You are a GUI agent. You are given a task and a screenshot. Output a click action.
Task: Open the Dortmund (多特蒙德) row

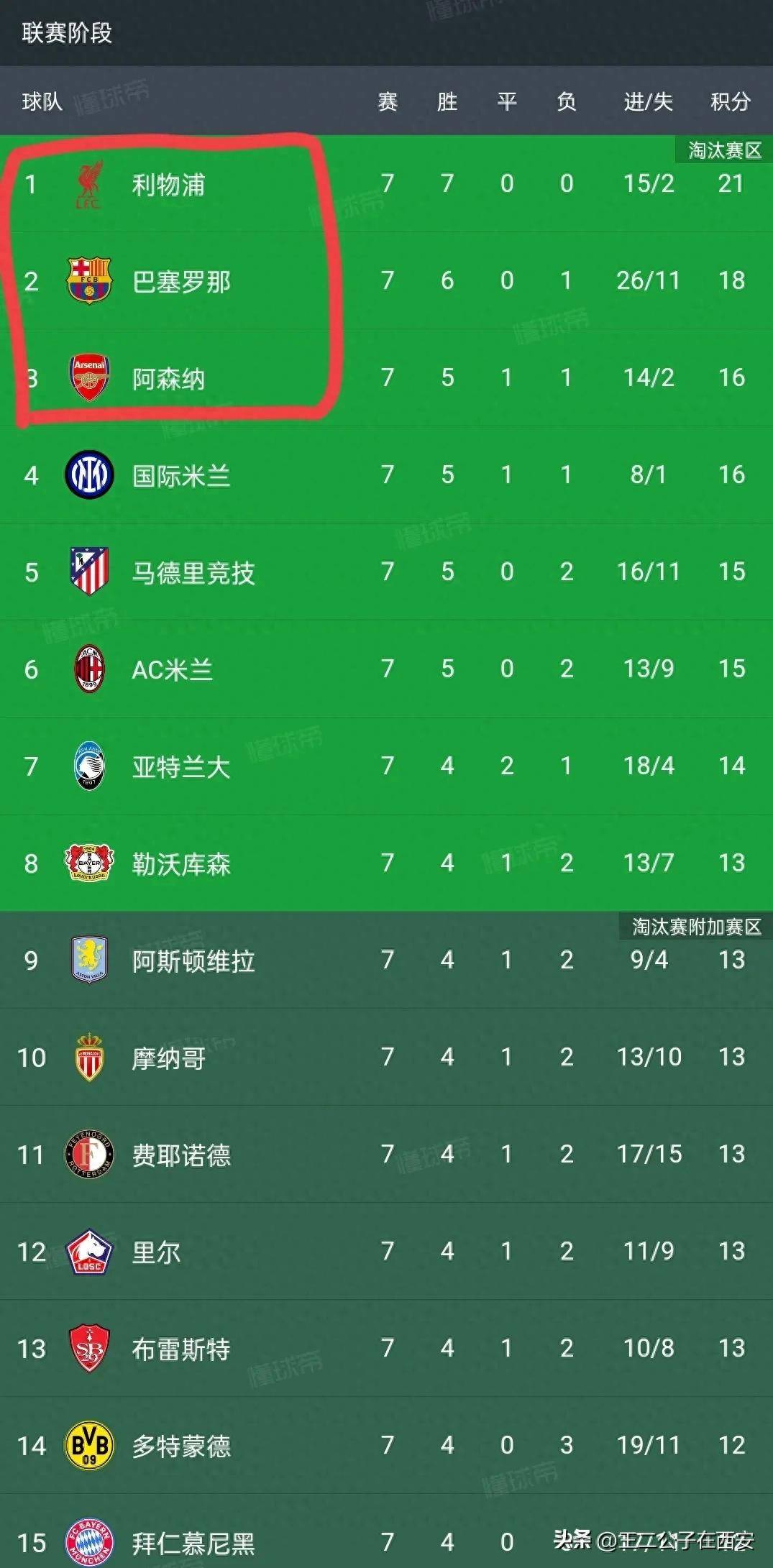coord(180,1446)
